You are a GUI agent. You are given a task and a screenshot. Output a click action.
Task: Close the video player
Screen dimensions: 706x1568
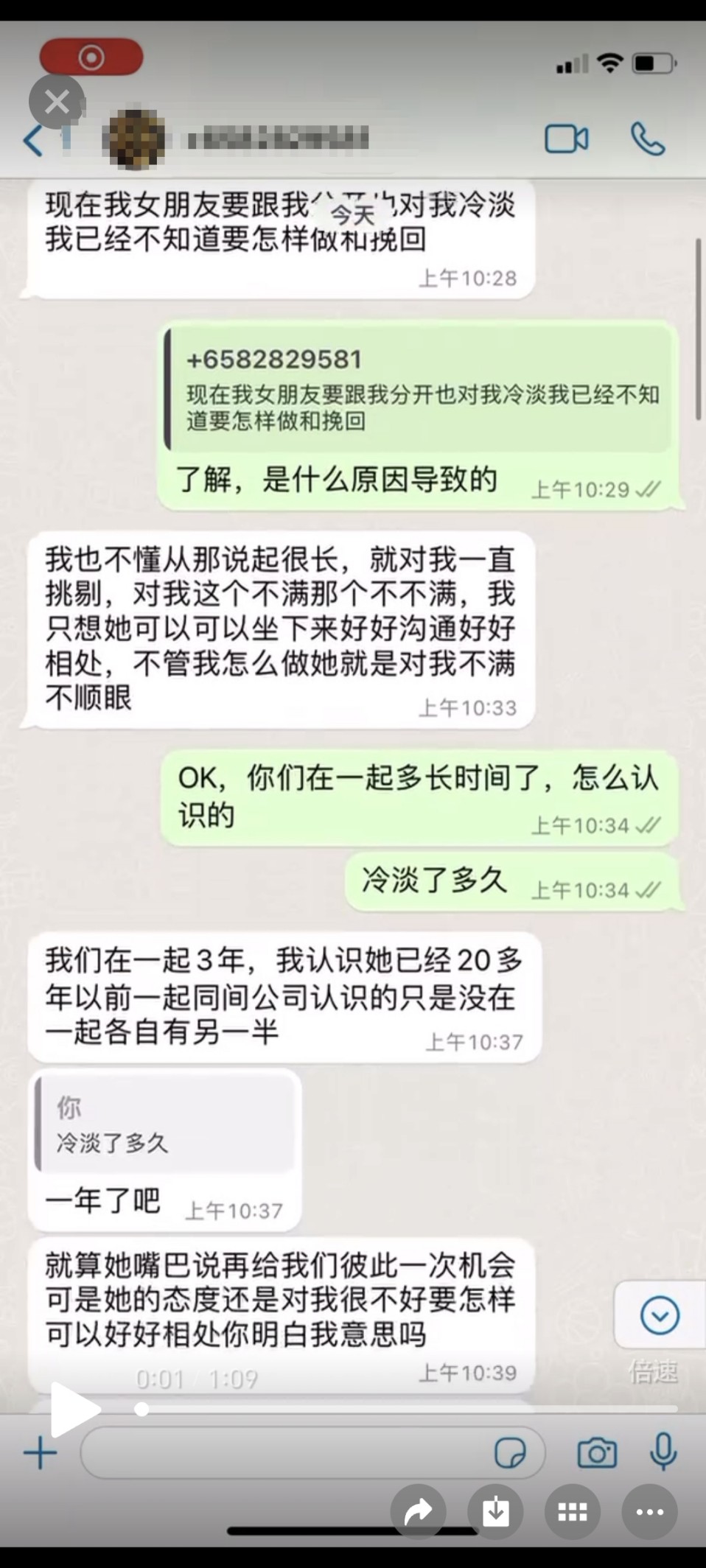pyautogui.click(x=57, y=102)
